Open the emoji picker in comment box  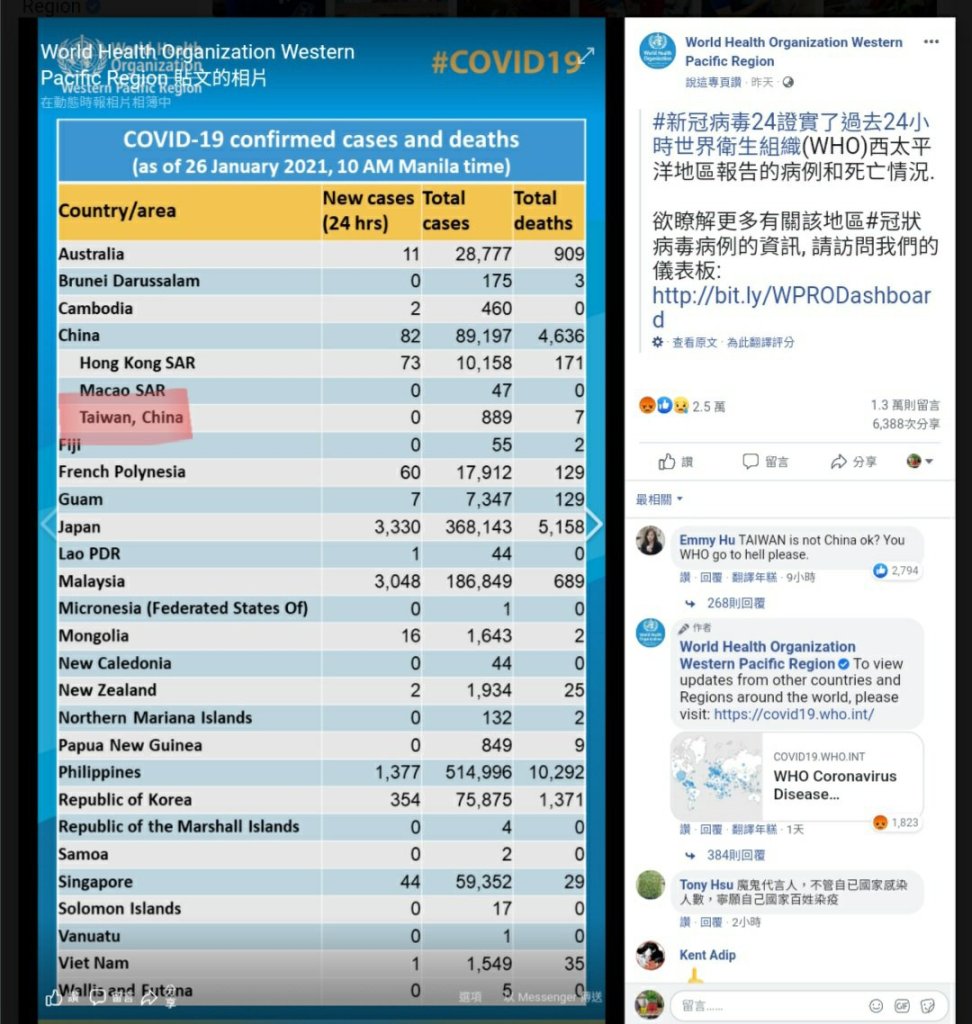click(x=876, y=1005)
